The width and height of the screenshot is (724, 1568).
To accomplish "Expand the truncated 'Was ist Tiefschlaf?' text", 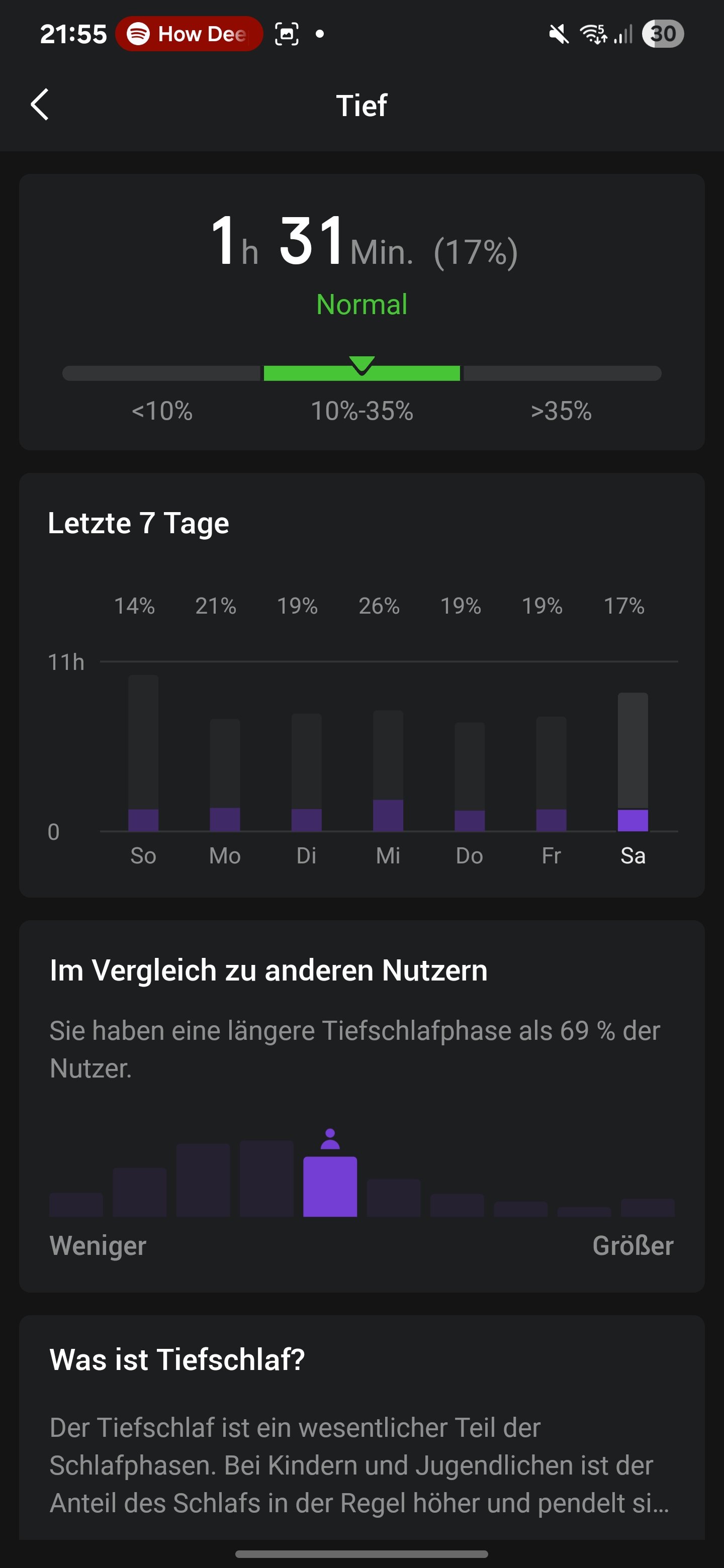I will 359,1465.
